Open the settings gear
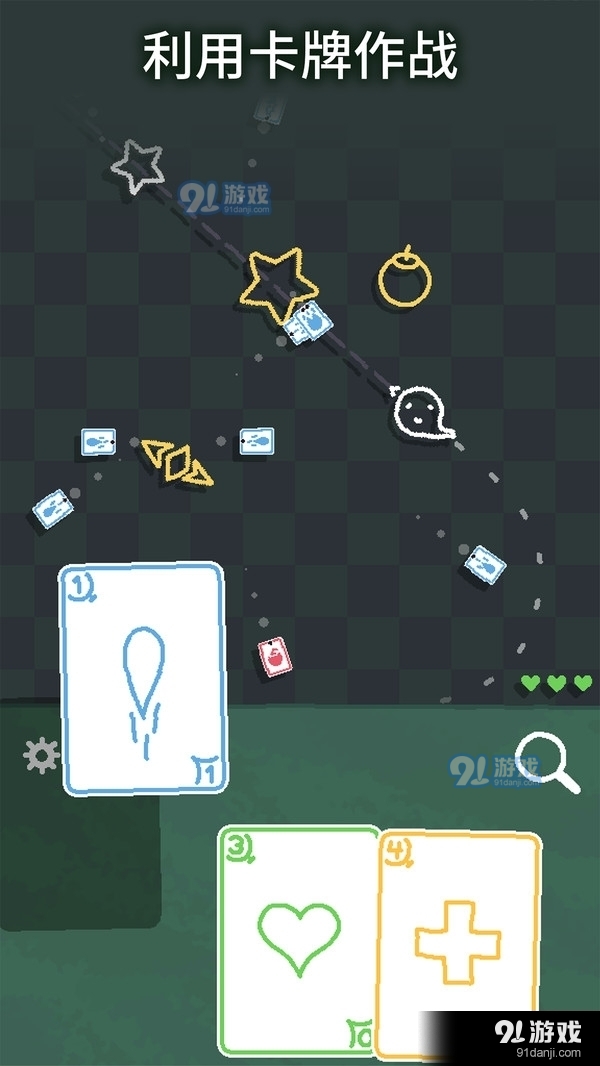 click(x=41, y=755)
